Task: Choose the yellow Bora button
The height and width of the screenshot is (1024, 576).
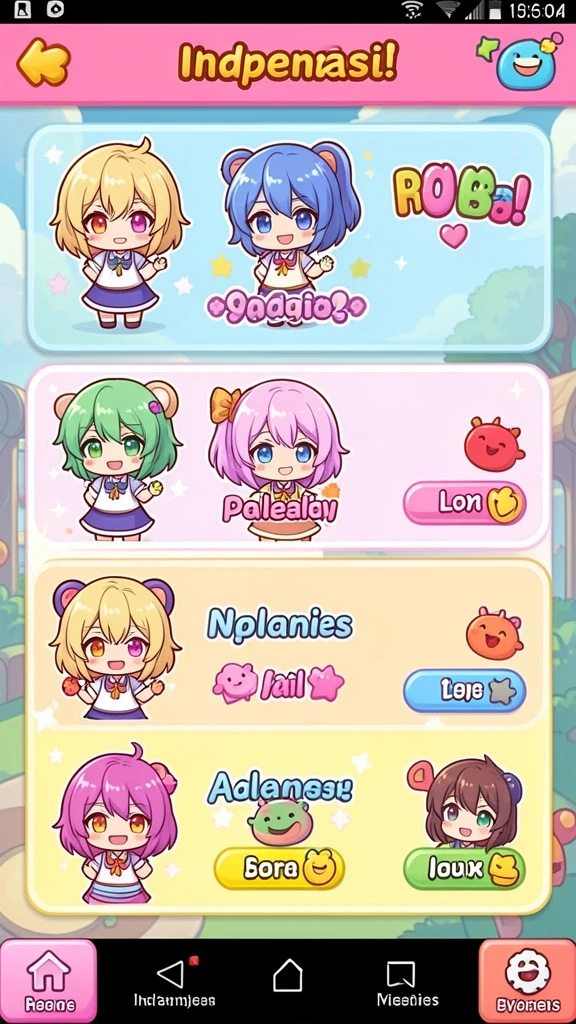Action: tap(280, 868)
